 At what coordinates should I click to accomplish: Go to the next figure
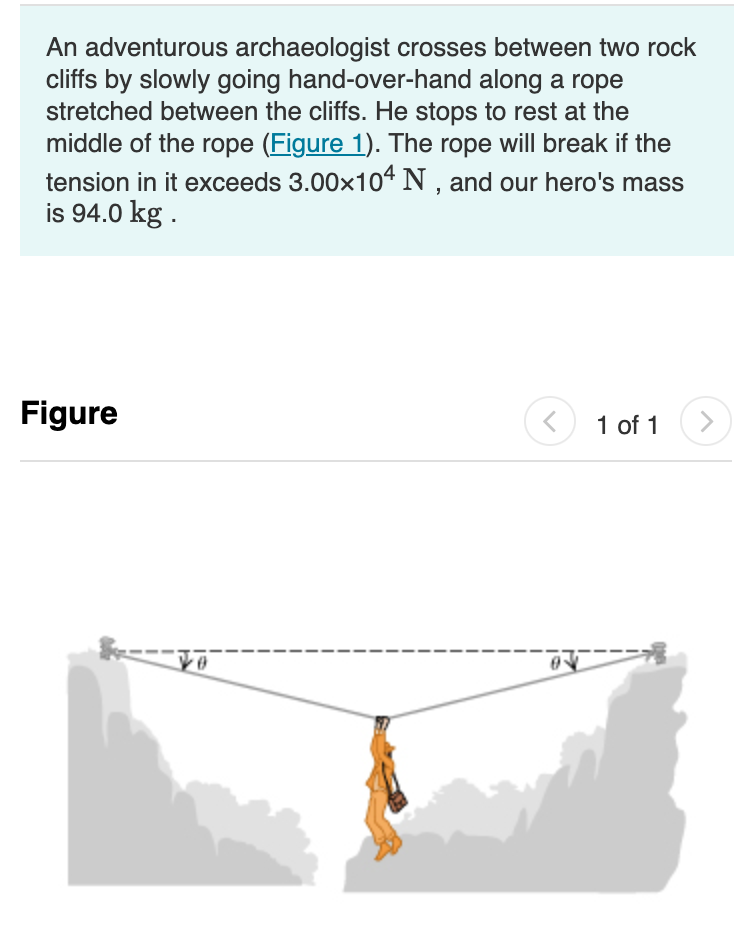tap(706, 424)
